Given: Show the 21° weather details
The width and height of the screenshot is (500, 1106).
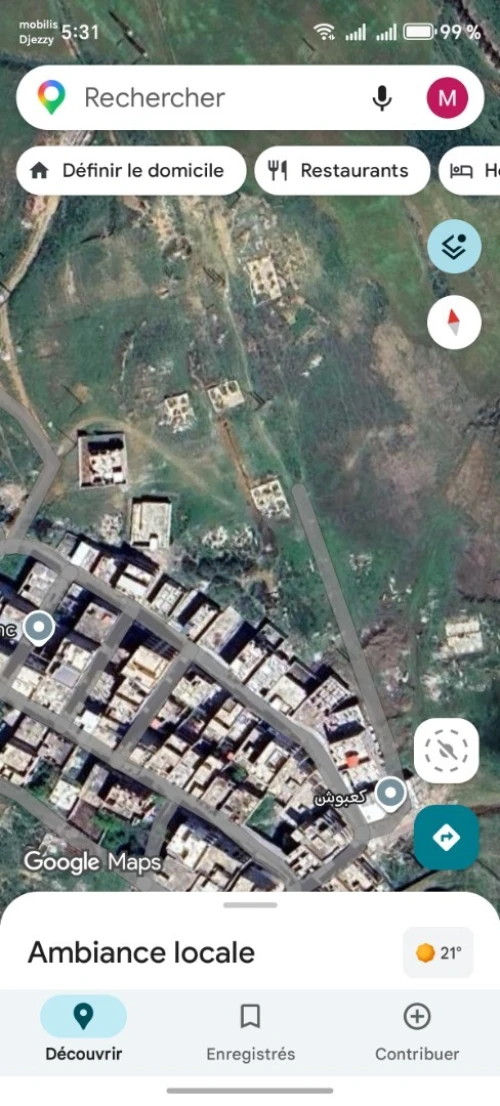Looking at the screenshot, I should (438, 953).
